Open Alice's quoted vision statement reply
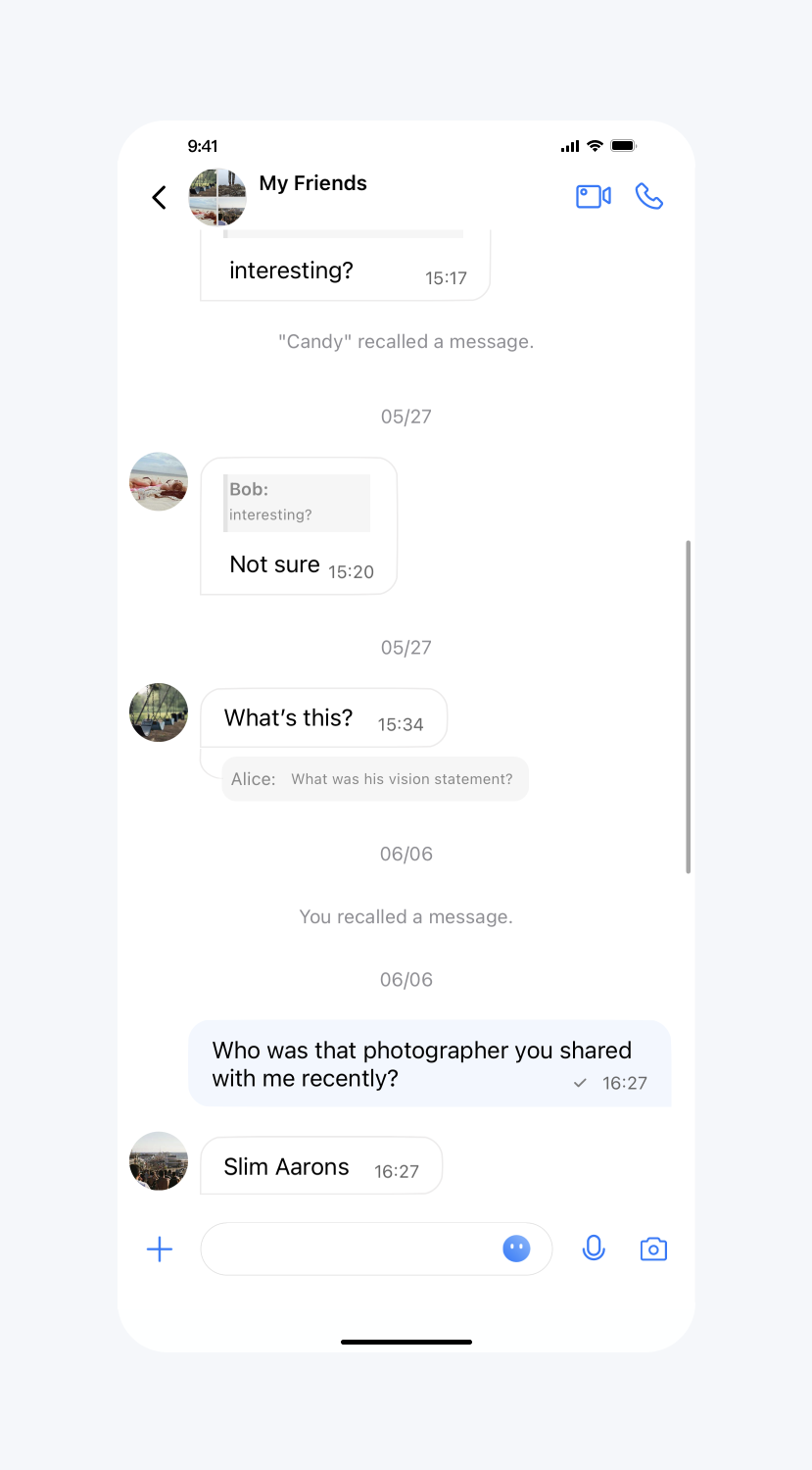812x1470 pixels. click(375, 779)
